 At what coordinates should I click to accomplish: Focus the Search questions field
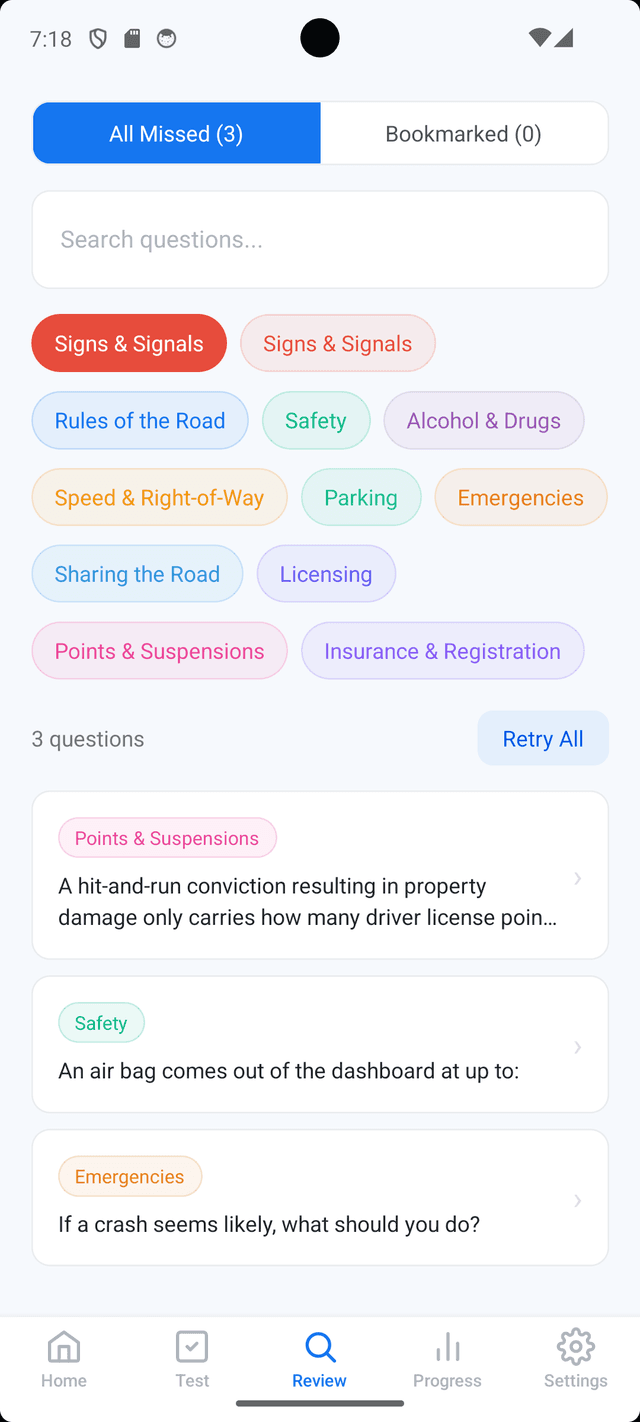click(320, 240)
